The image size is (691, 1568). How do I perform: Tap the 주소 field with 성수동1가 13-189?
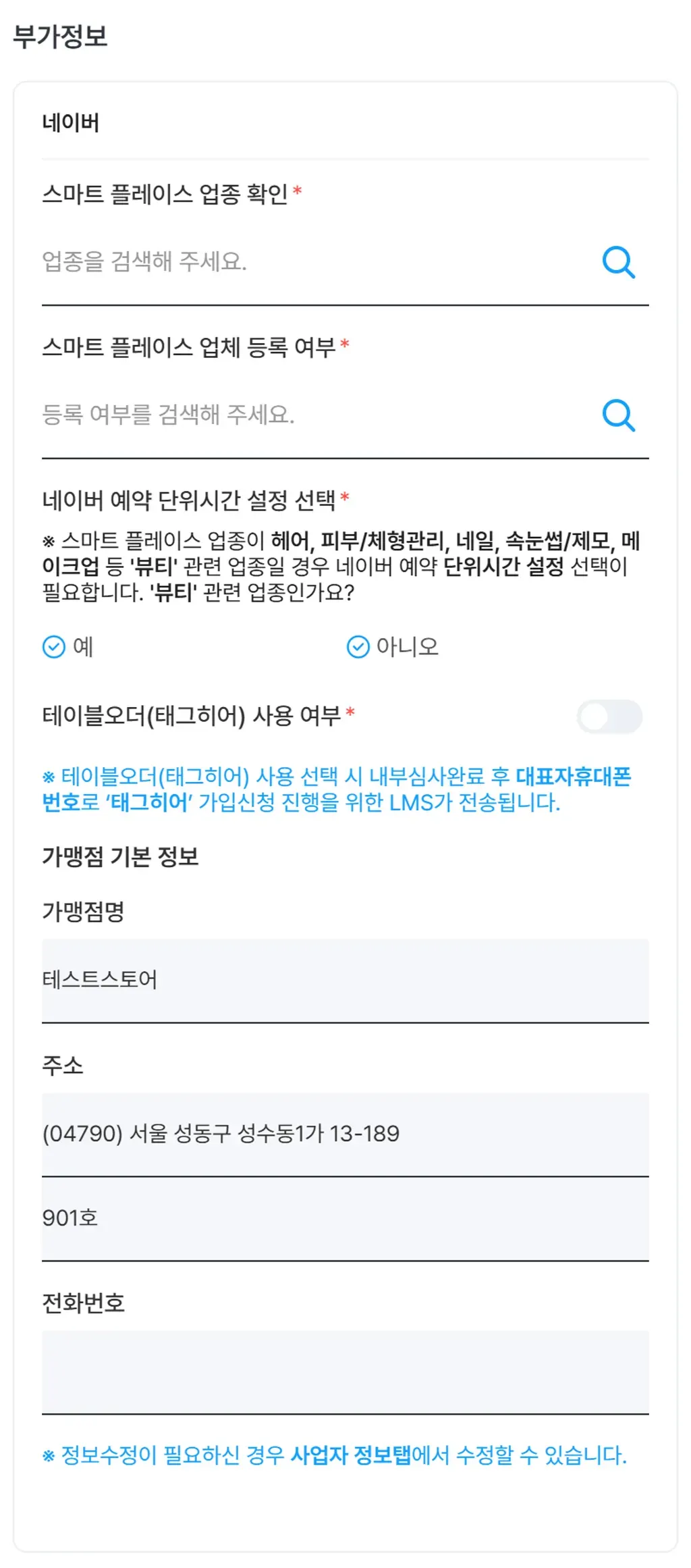pyautogui.click(x=345, y=1134)
